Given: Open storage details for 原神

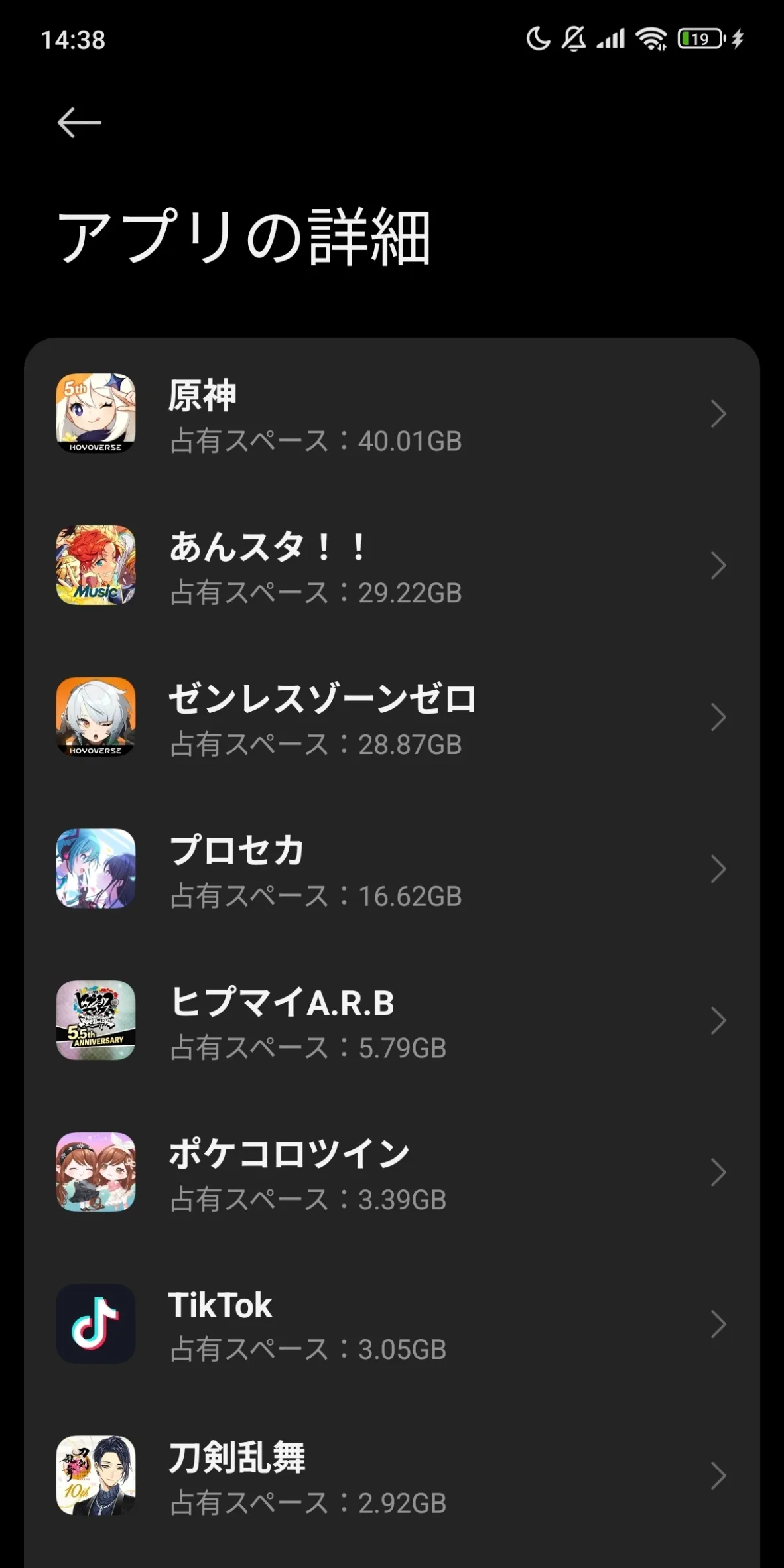Looking at the screenshot, I should coord(391,414).
